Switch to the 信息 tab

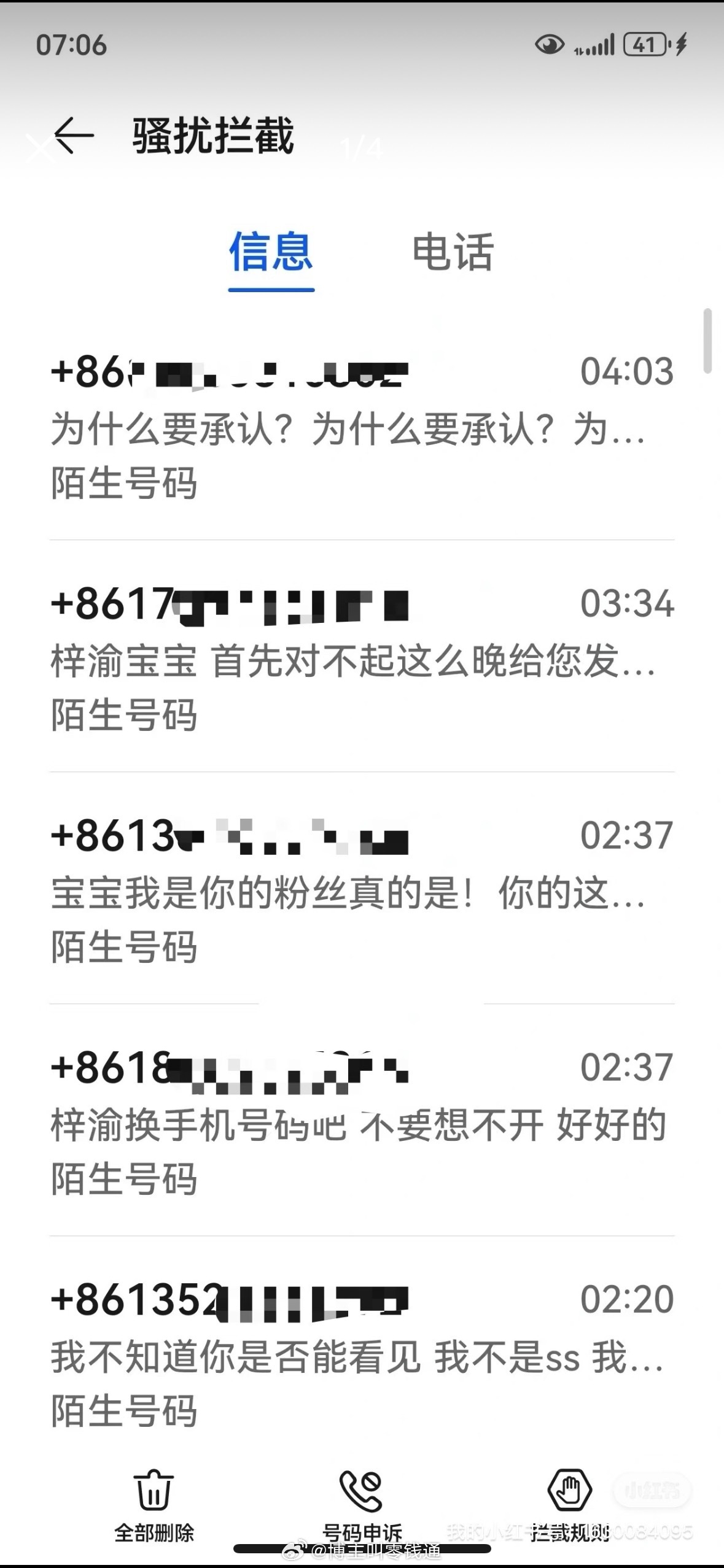click(x=271, y=253)
